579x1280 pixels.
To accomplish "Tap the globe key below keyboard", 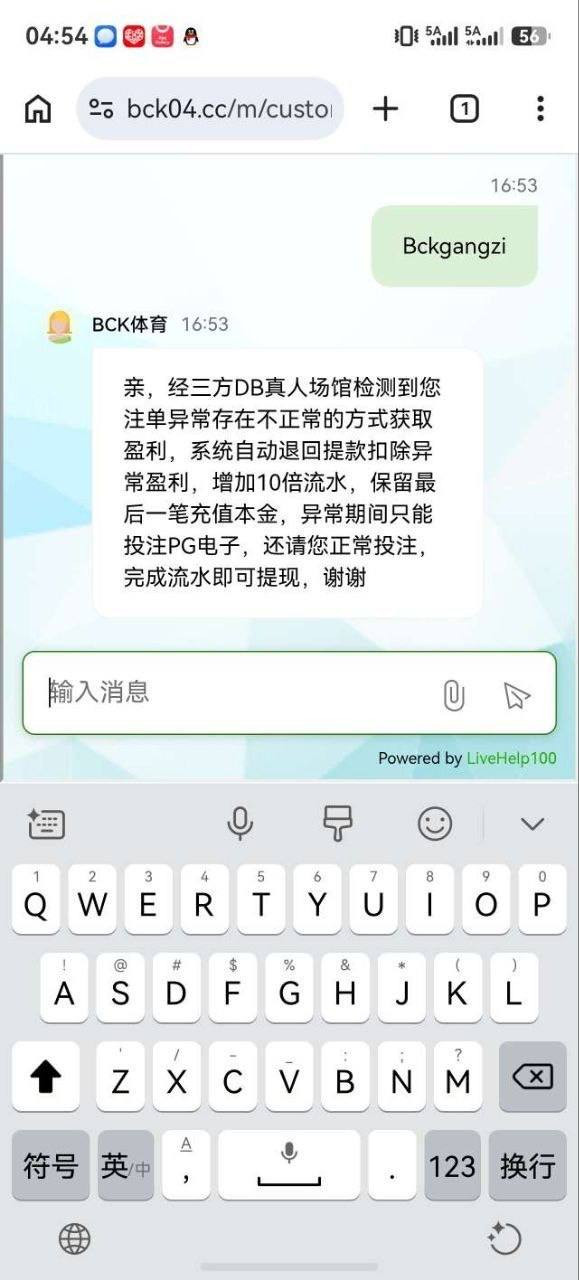I will 74,1238.
